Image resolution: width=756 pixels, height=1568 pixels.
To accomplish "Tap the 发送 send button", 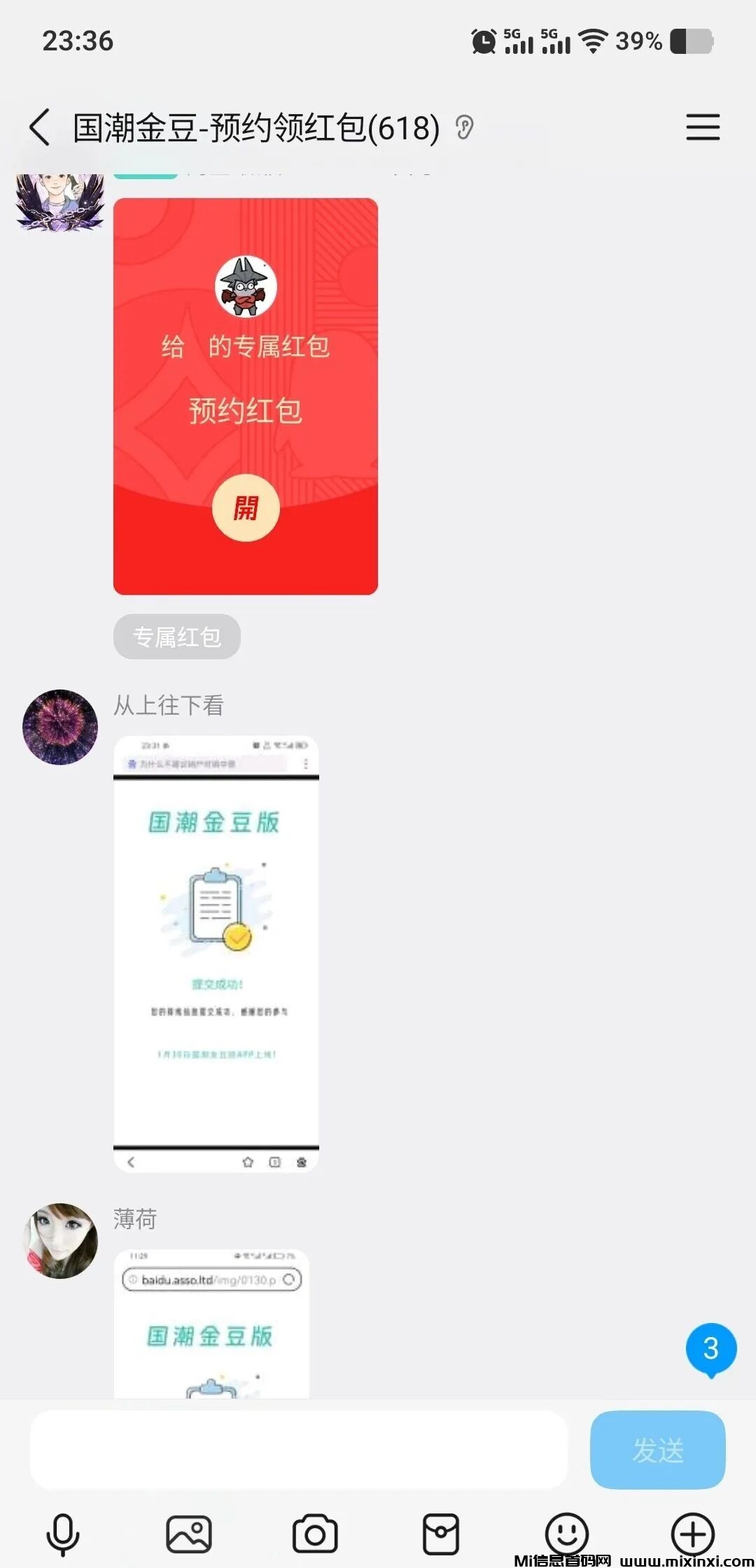I will (657, 1450).
